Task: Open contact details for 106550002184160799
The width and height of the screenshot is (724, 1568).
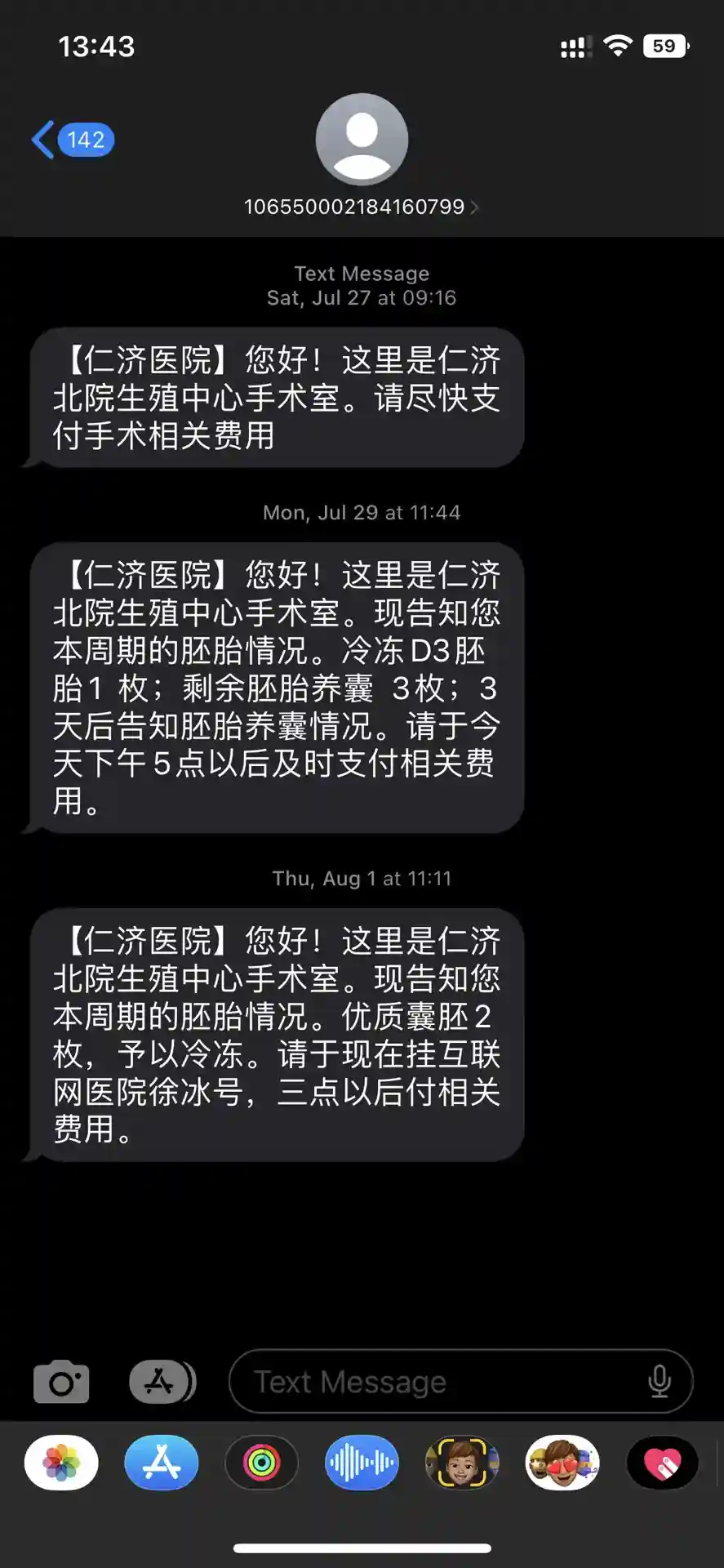Action: click(361, 207)
